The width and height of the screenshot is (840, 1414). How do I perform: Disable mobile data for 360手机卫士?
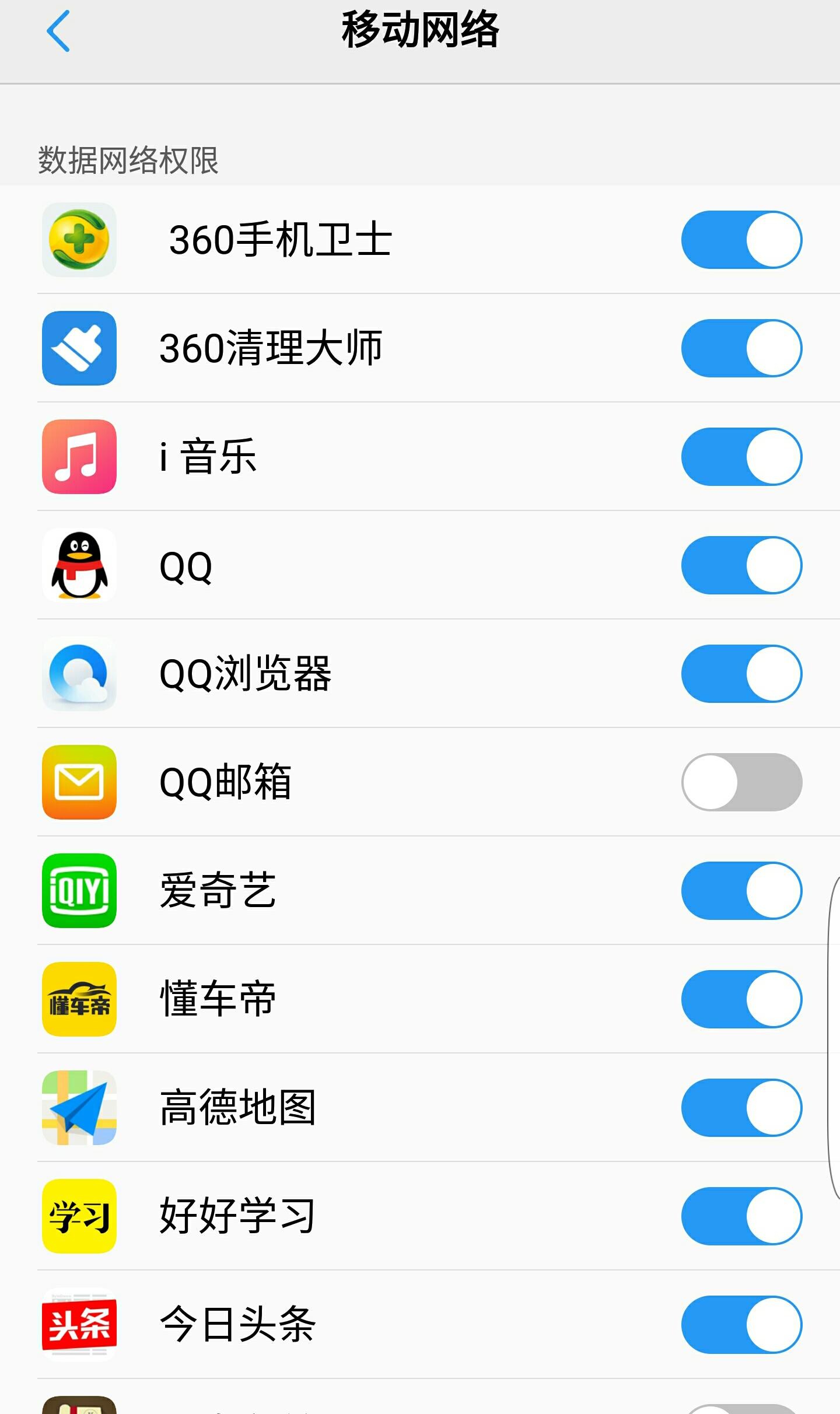(x=741, y=240)
